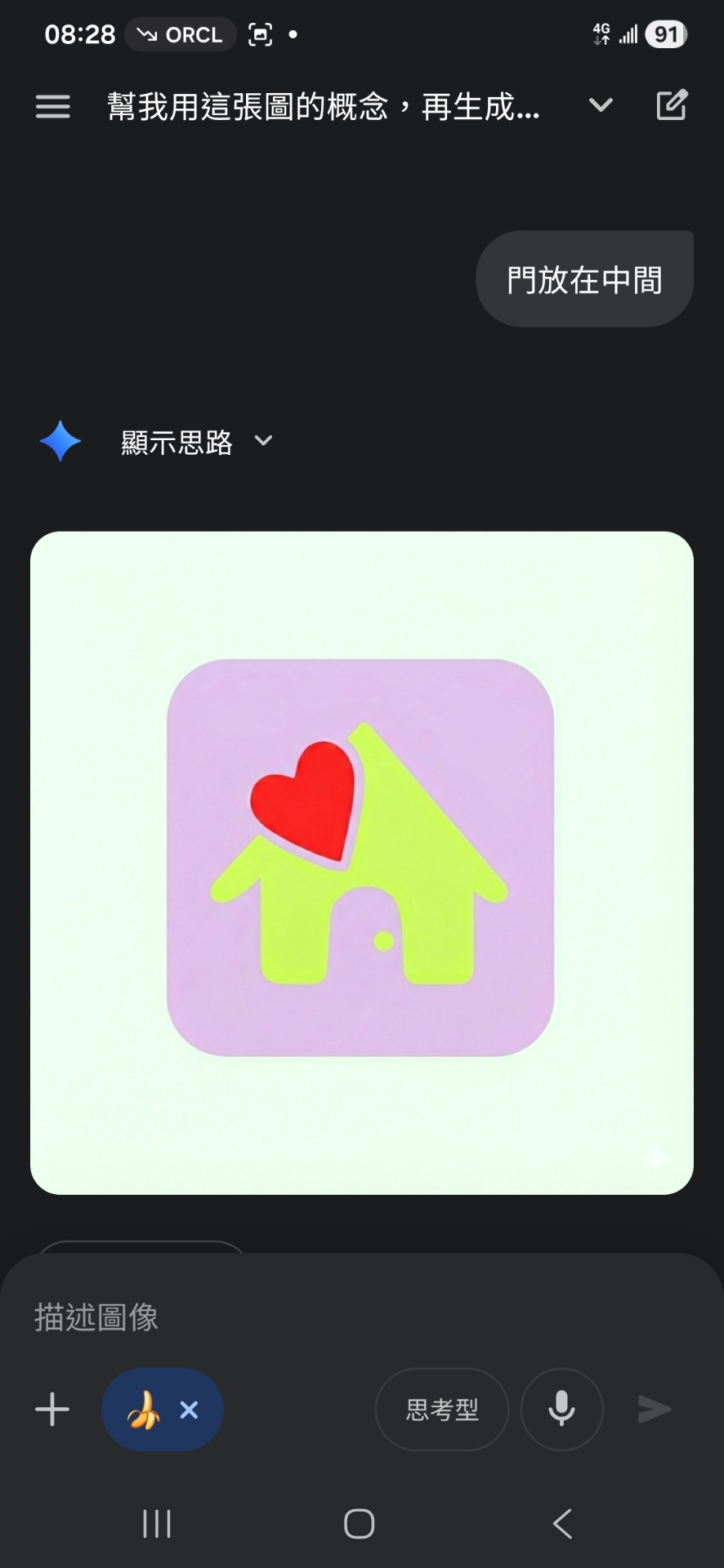The image size is (724, 1568).
Task: Open the plus attachment menu
Action: click(52, 1410)
